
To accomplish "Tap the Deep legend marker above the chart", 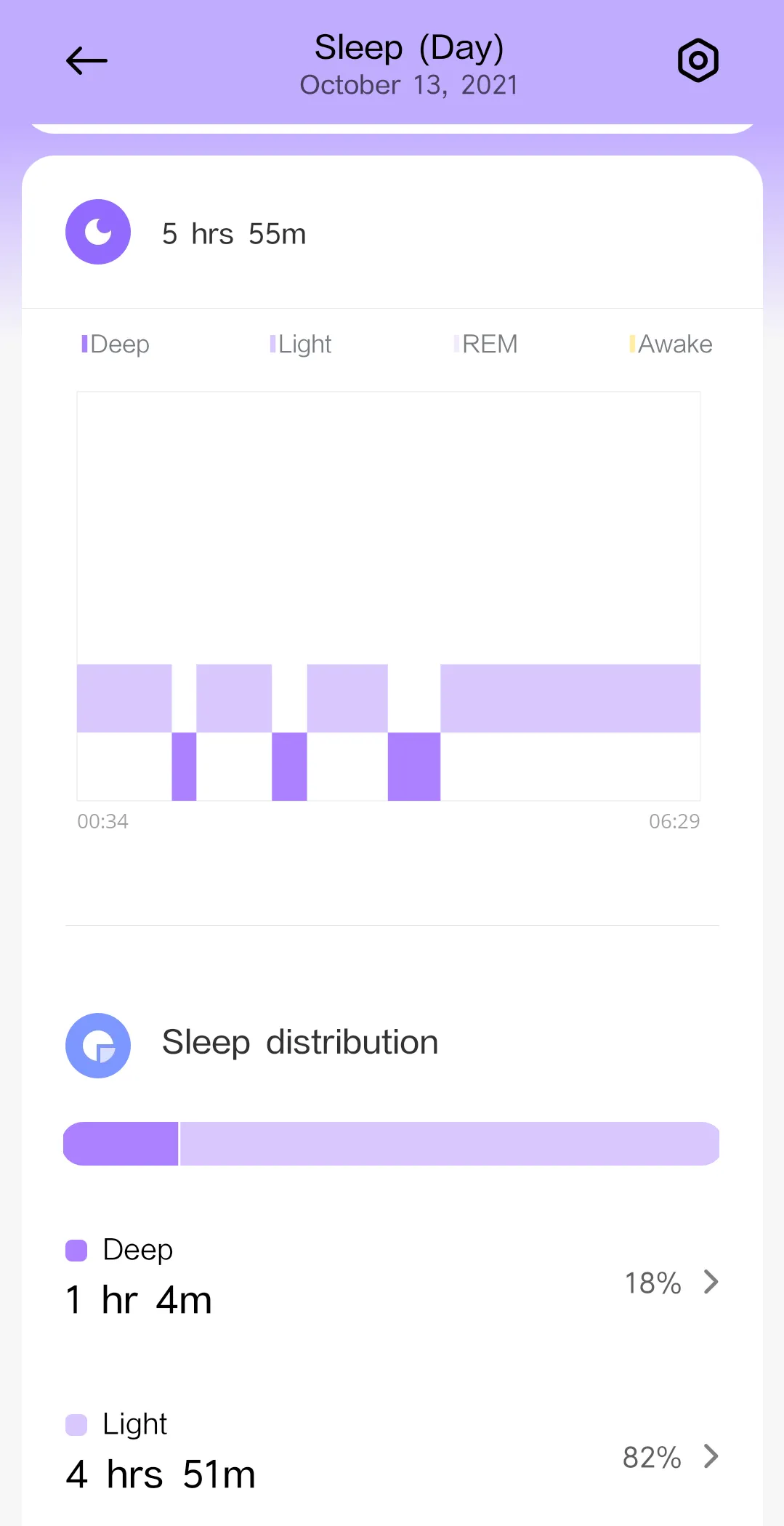I will (85, 343).
